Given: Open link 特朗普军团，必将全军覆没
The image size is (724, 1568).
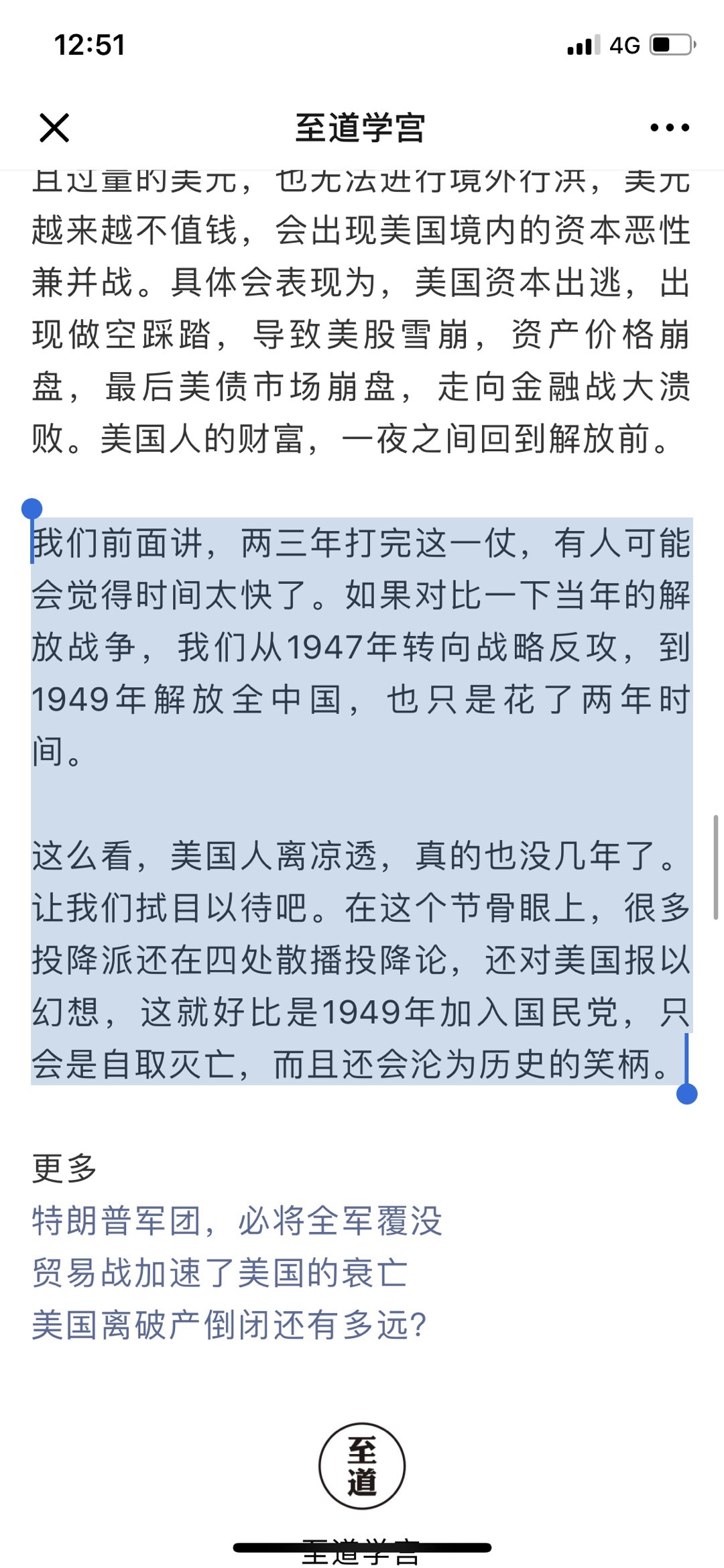Looking at the screenshot, I should [x=237, y=1221].
